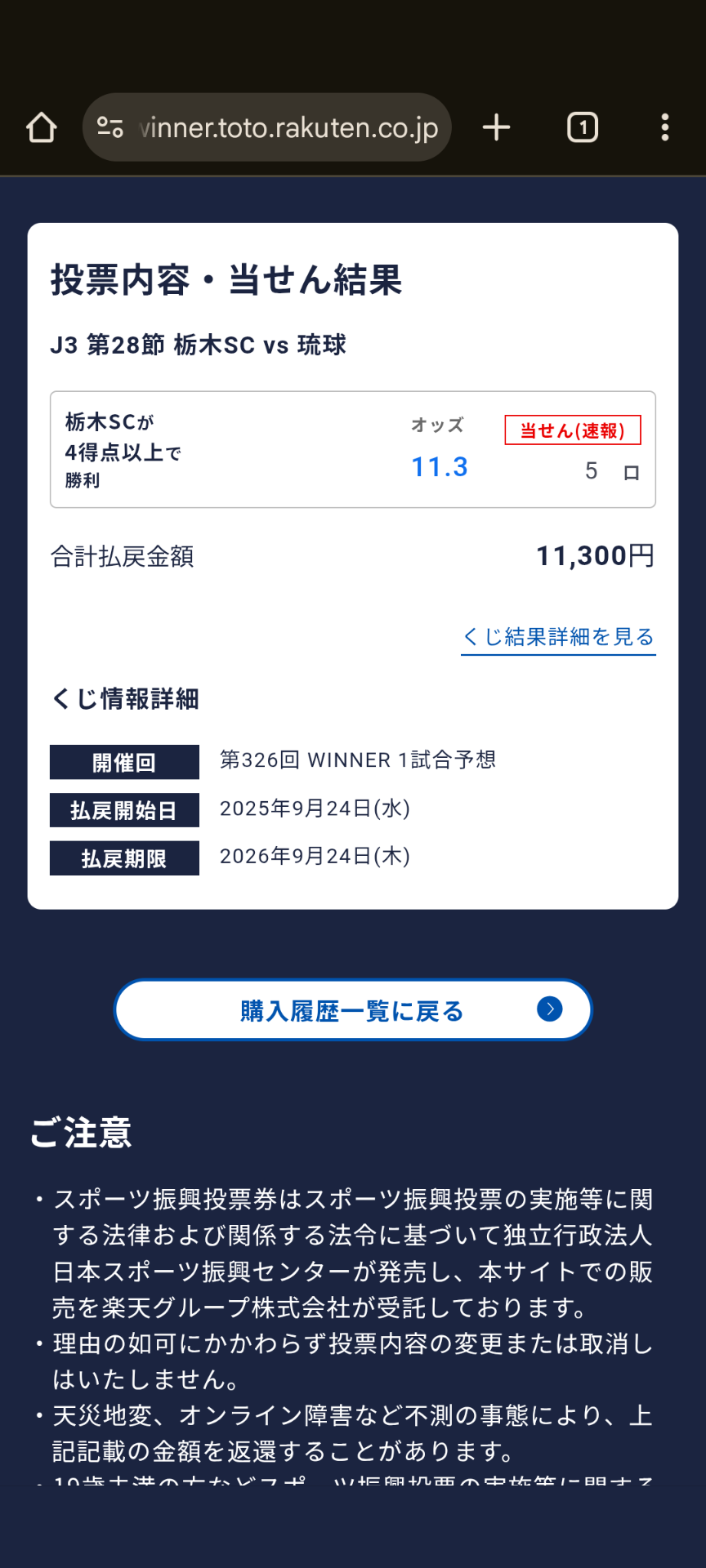View site information icon in address bar

[110, 128]
